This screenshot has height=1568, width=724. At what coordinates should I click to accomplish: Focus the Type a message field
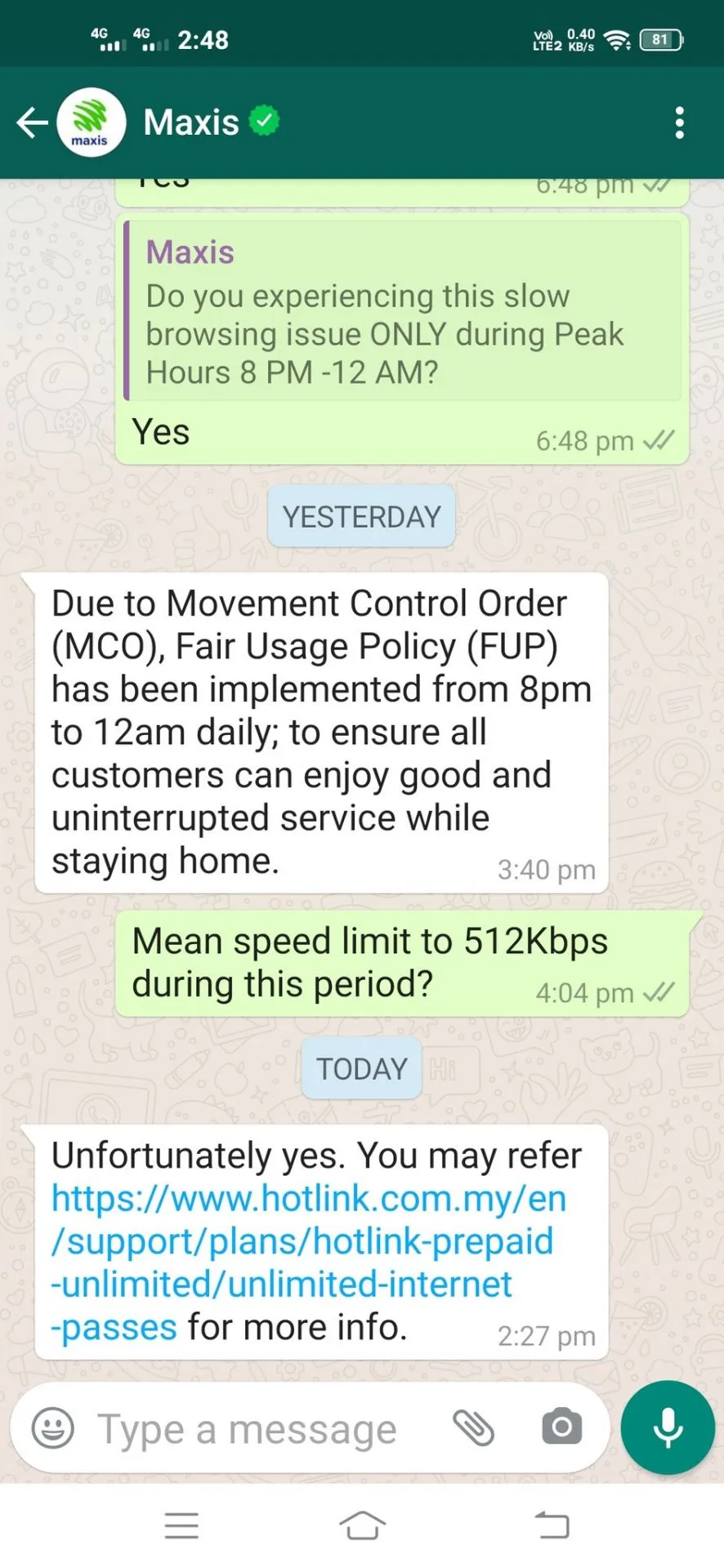pos(261,1429)
